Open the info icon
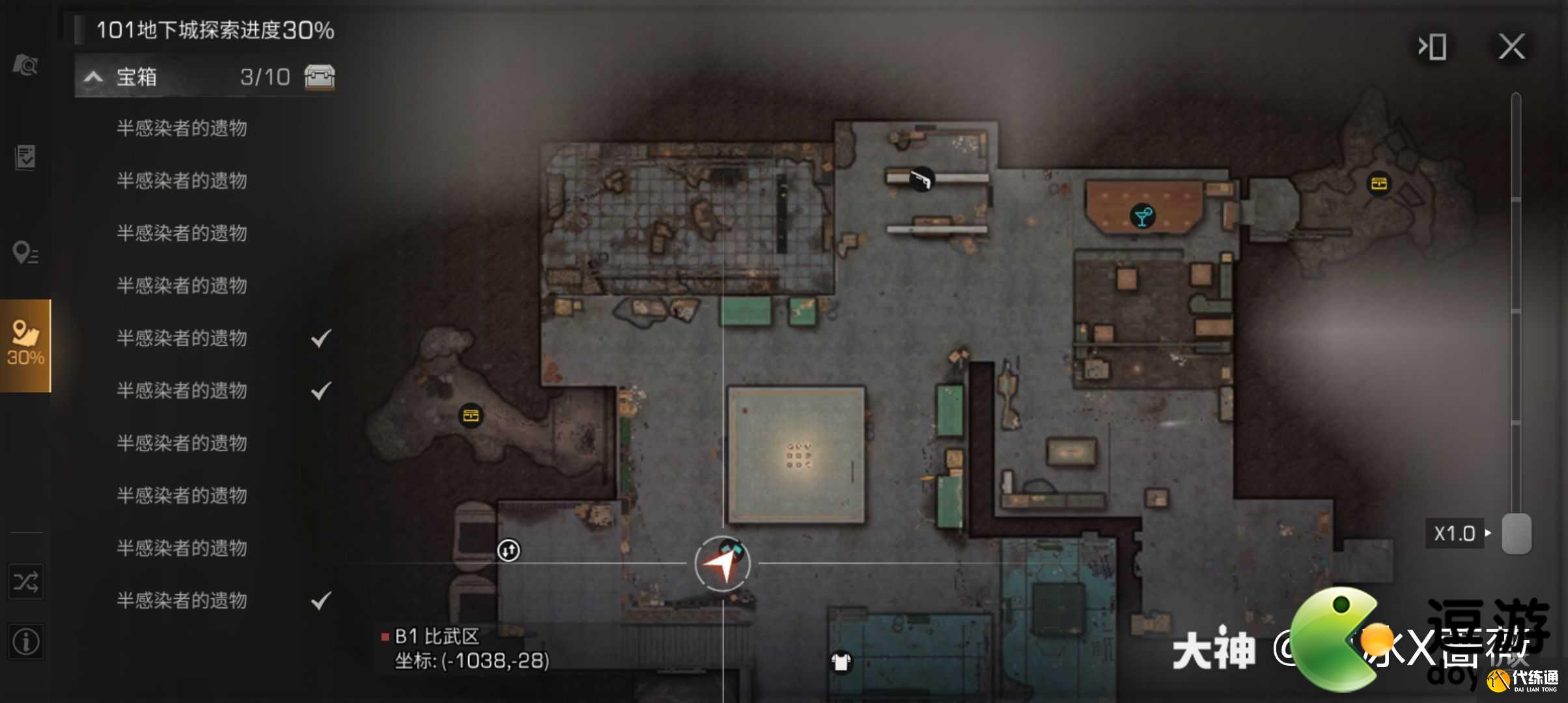Viewport: 1568px width, 703px height. (25, 642)
